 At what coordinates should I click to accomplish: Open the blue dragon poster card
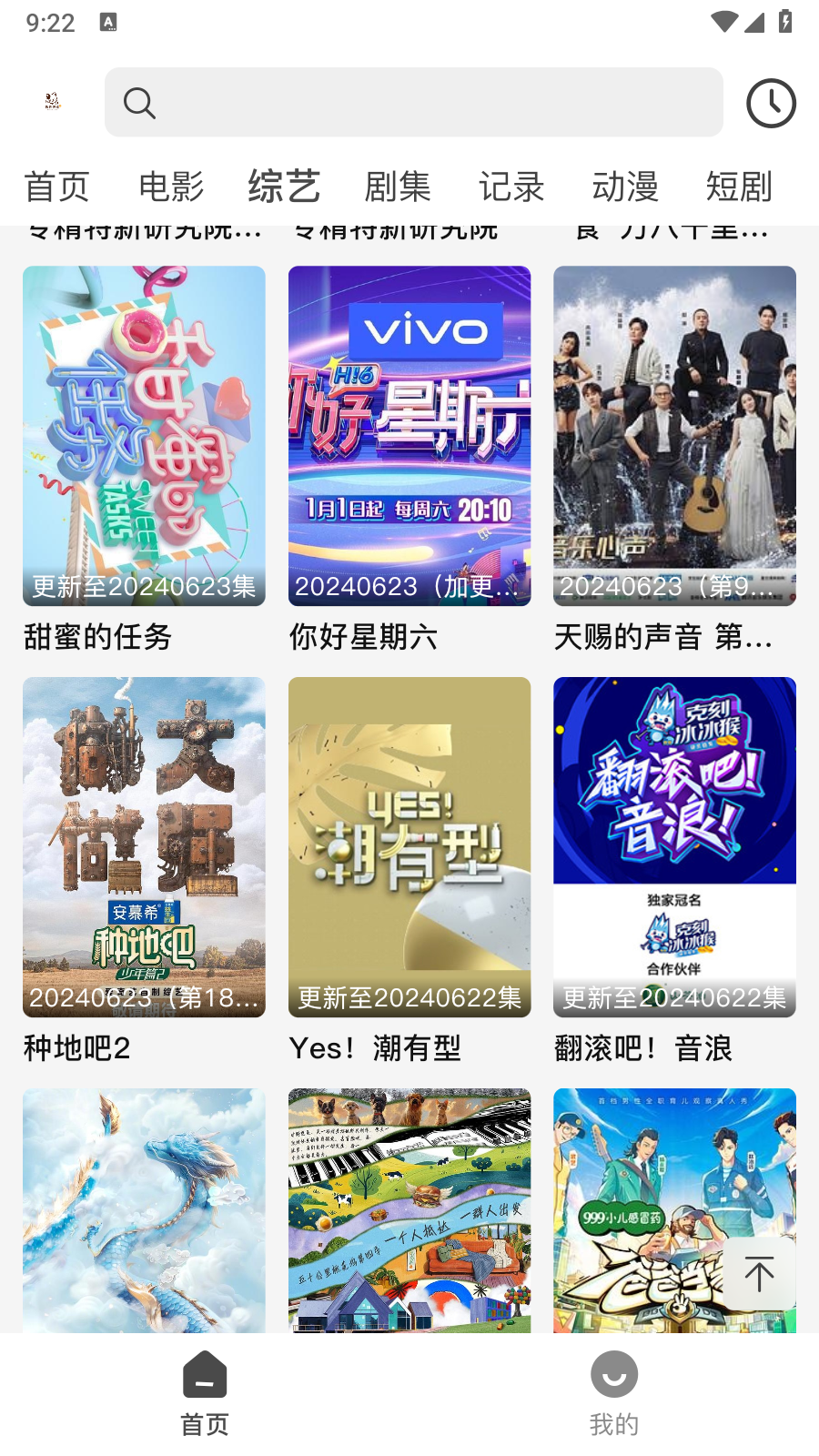[x=144, y=1210]
